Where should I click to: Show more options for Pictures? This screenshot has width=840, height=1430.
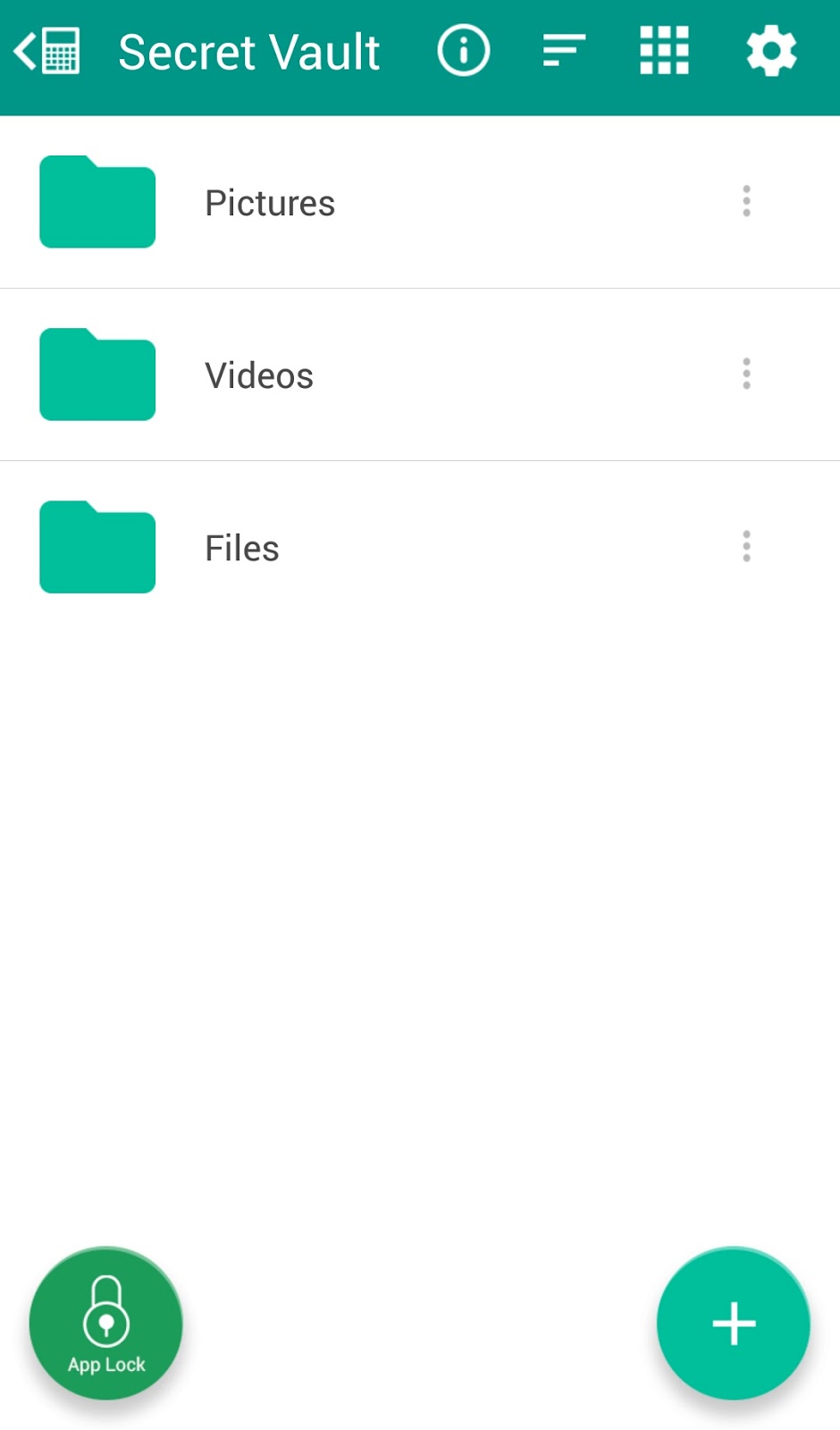pyautogui.click(x=746, y=201)
